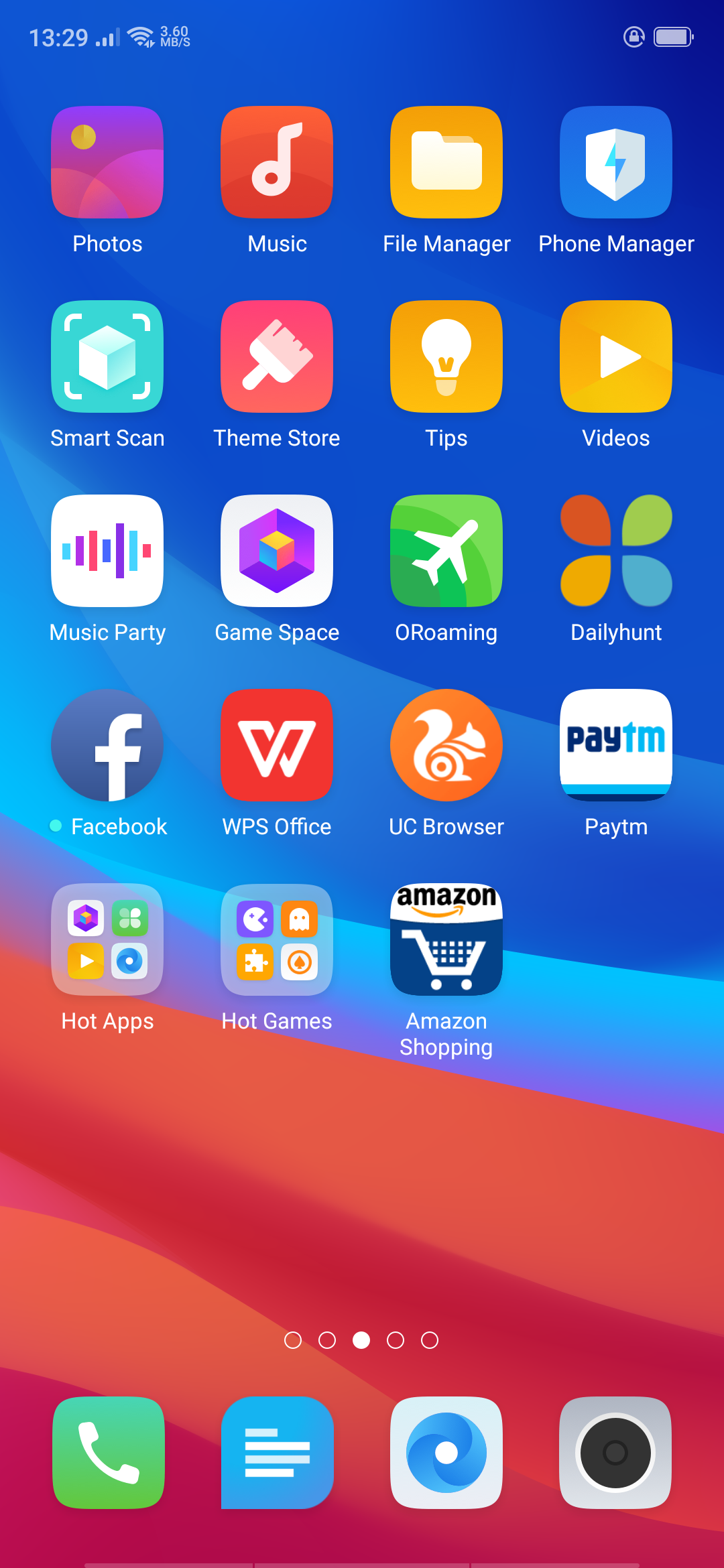Image resolution: width=724 pixels, height=1568 pixels.
Task: Open Music Party
Action: (x=107, y=551)
